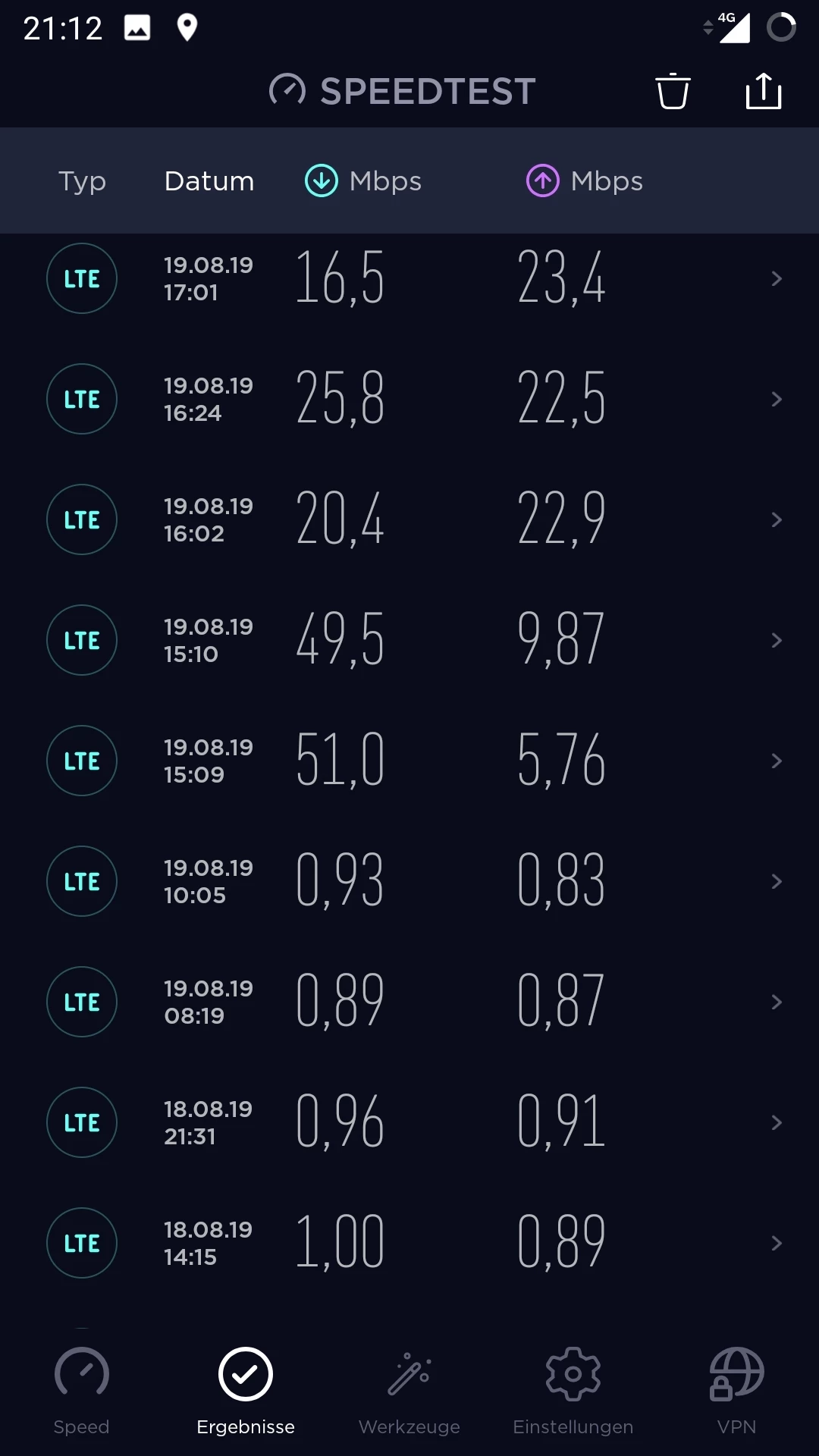This screenshot has width=819, height=1456.
Task: Sort by download Mbps column
Action: click(363, 181)
